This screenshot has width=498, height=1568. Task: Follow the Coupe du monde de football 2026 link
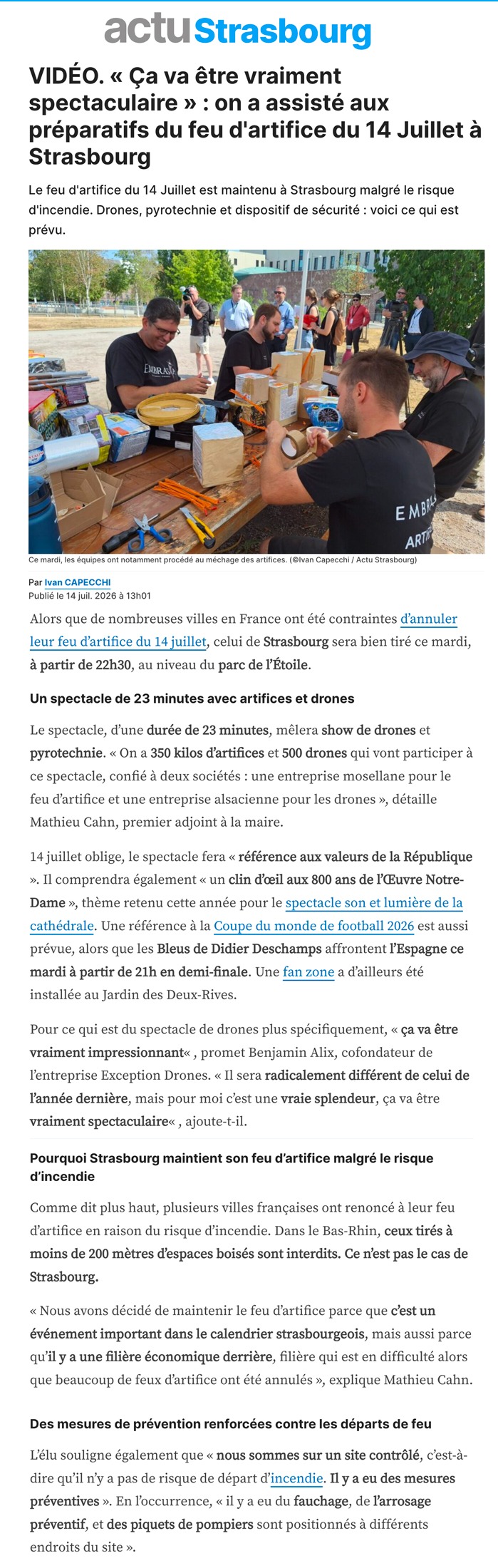[x=313, y=925]
